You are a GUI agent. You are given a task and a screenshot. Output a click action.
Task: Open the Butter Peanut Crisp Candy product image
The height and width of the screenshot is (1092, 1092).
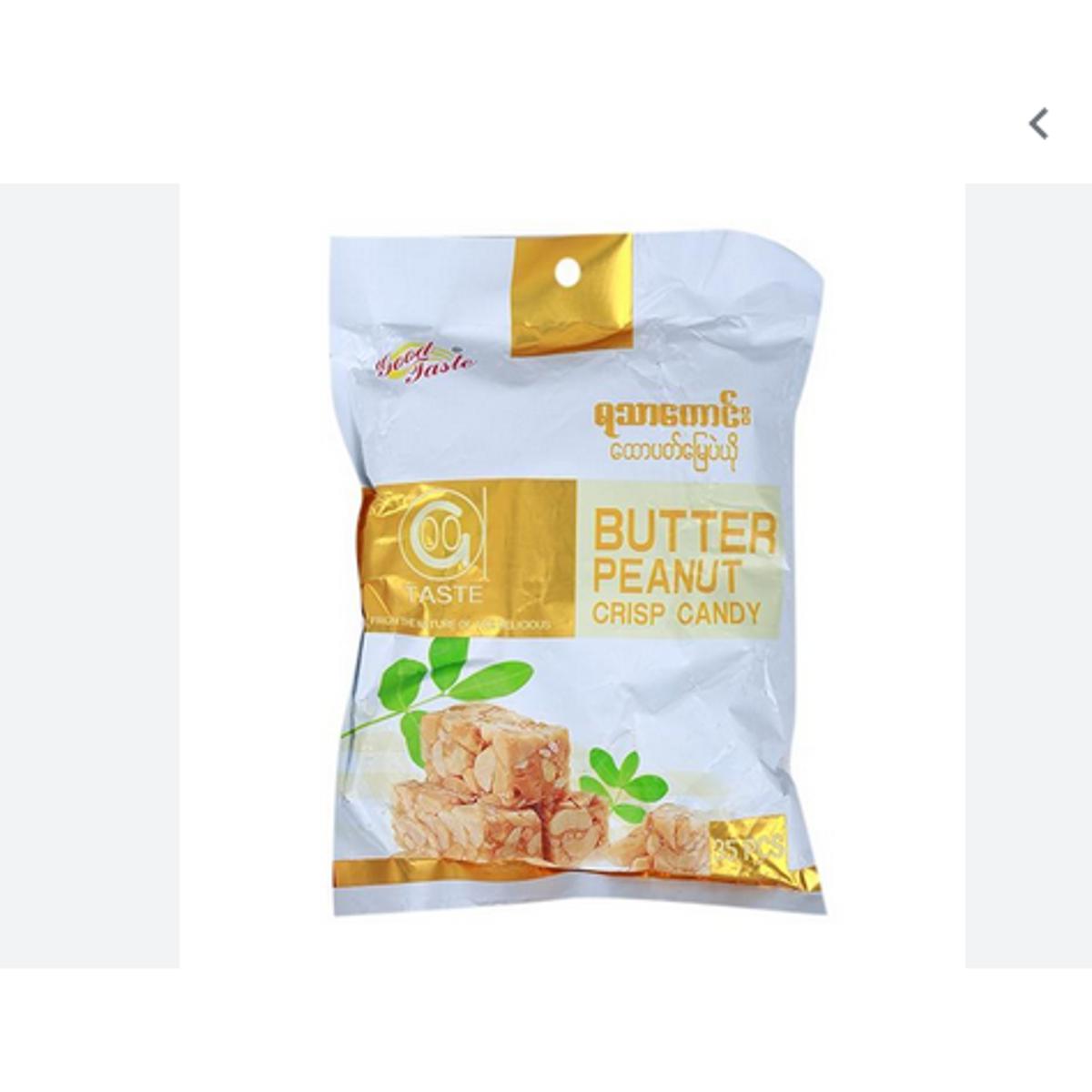[x=573, y=575]
